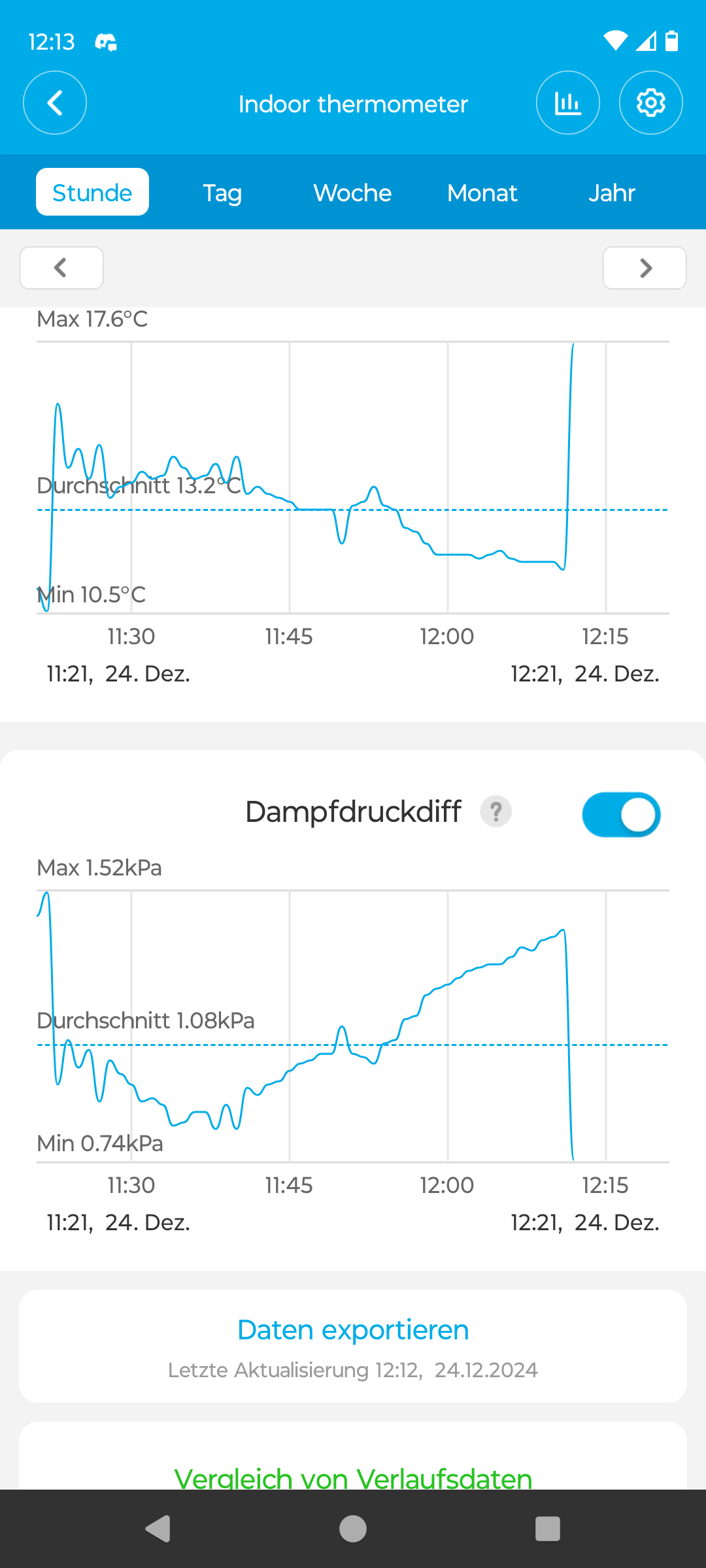
Task: Select the Stunde time range tab
Action: pyautogui.click(x=92, y=192)
